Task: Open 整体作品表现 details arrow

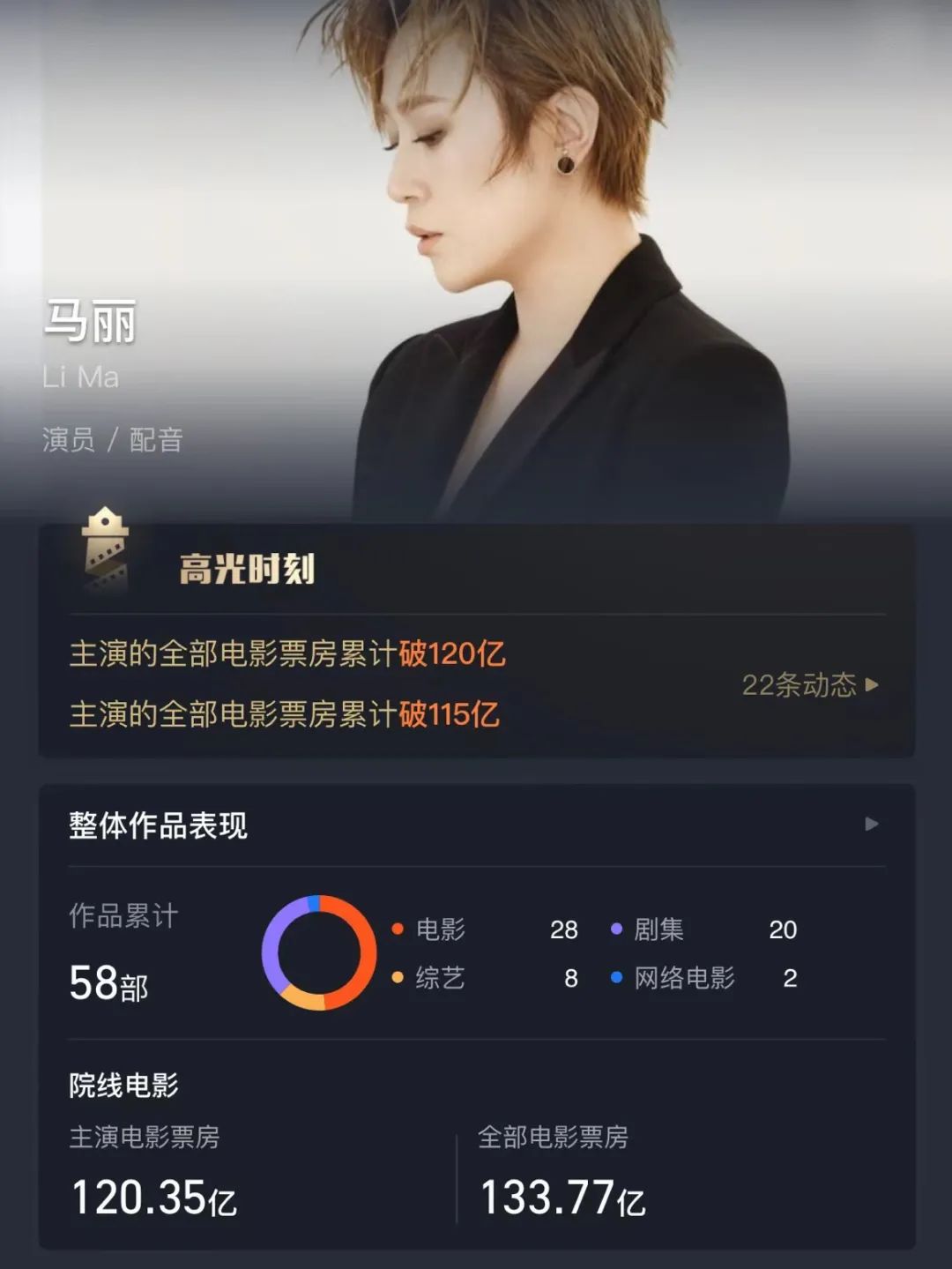Action: (871, 824)
